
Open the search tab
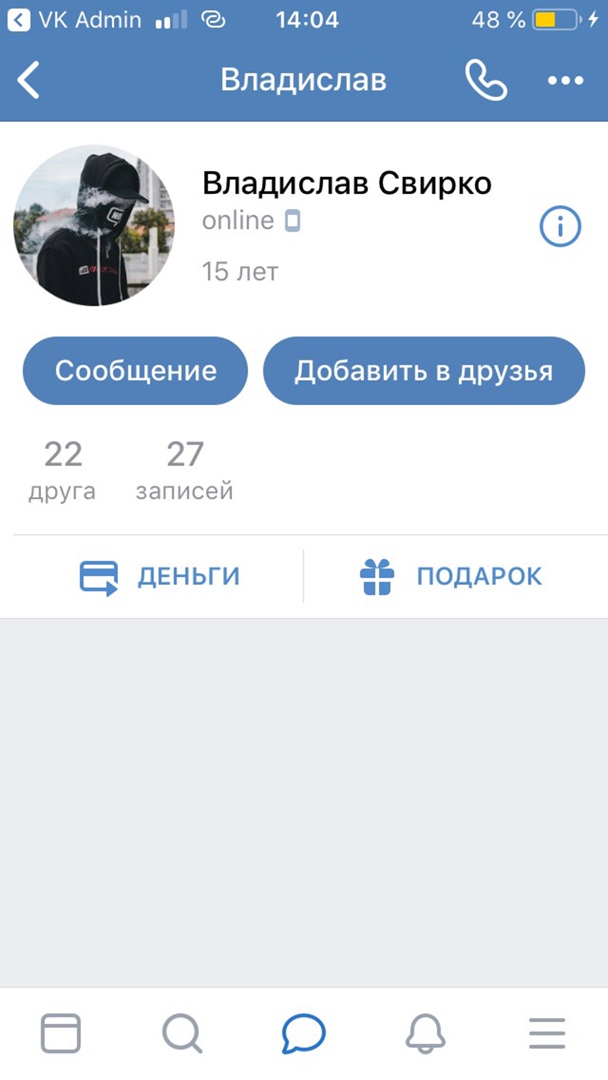click(182, 1034)
